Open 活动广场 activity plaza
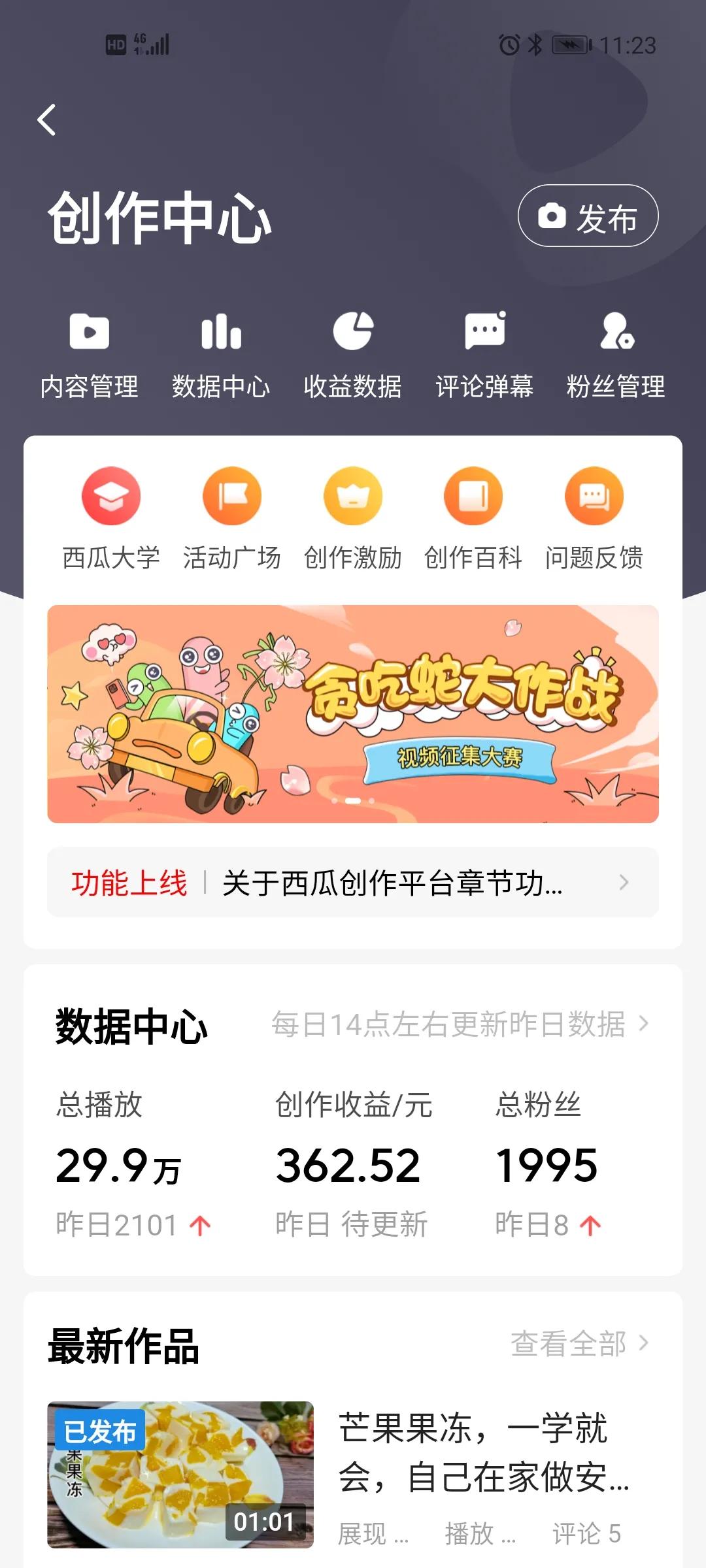This screenshot has width=706, height=1568. pos(232,519)
